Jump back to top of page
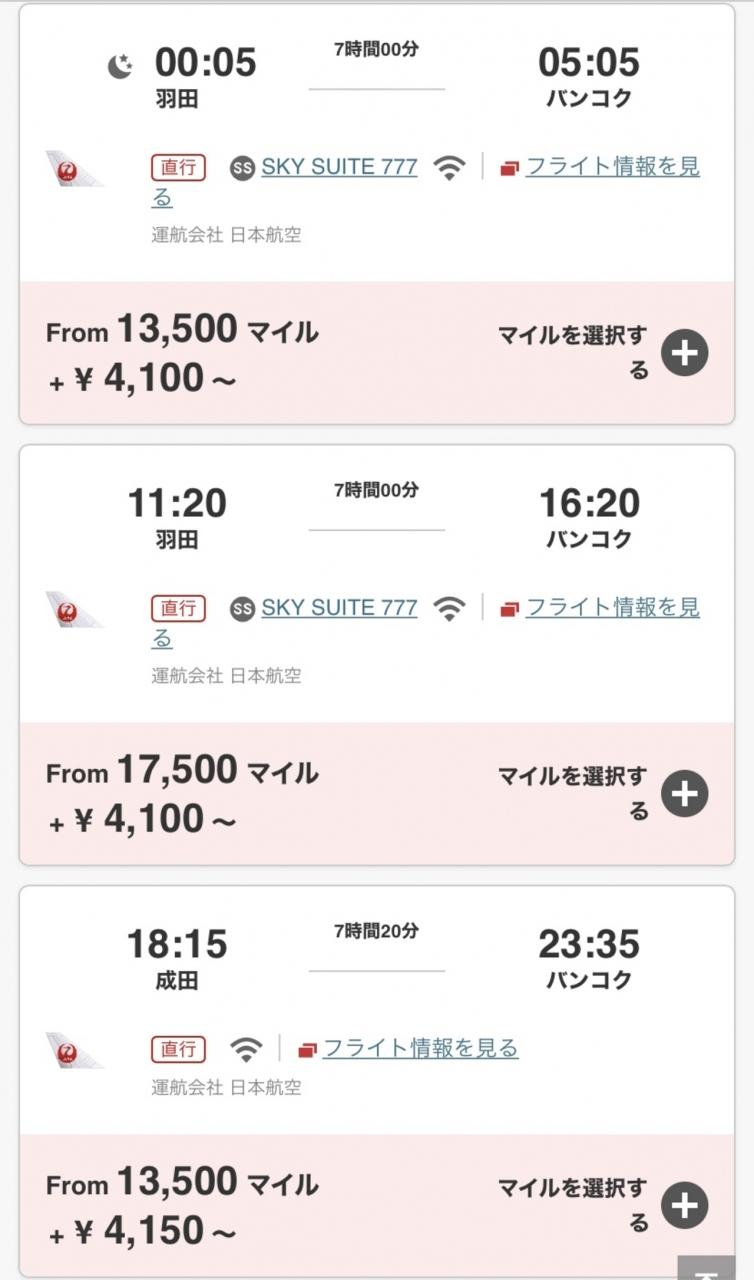 point(706,1268)
